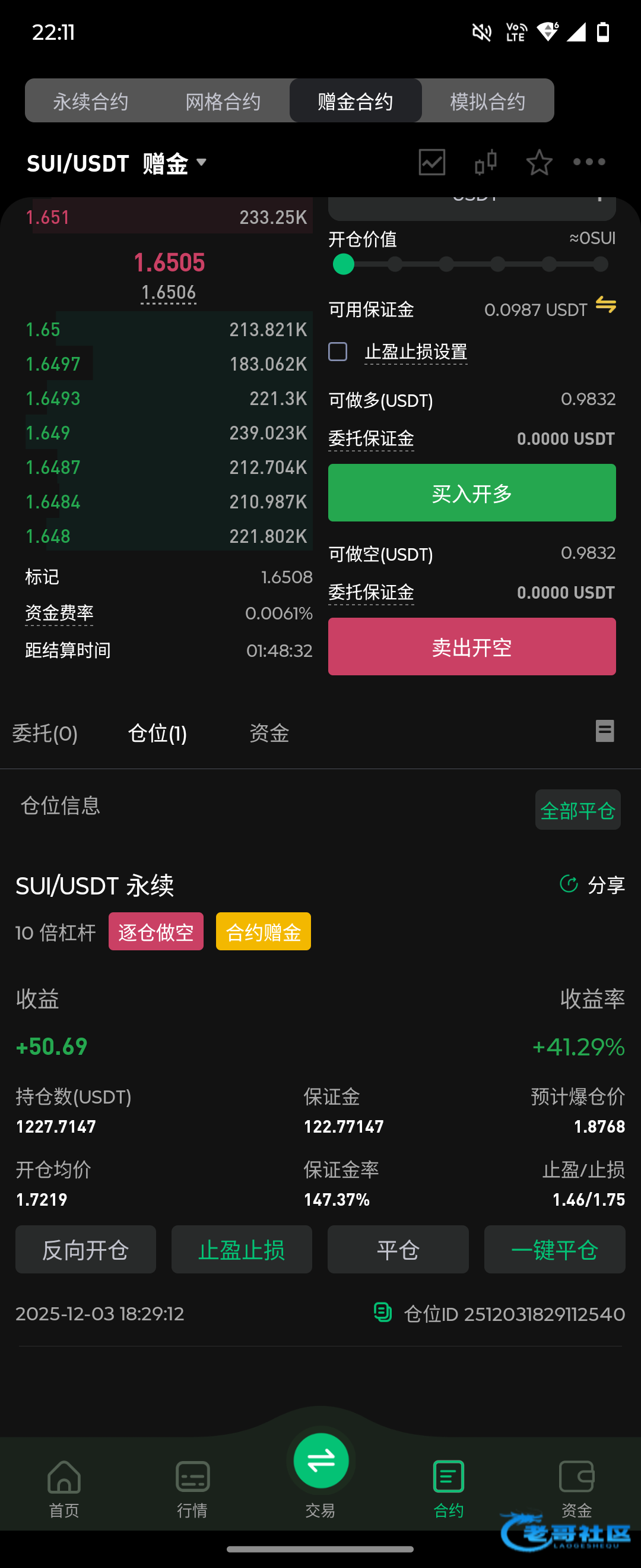641x1568 pixels.
Task: Open the three-dot overflow menu
Action: point(589,162)
